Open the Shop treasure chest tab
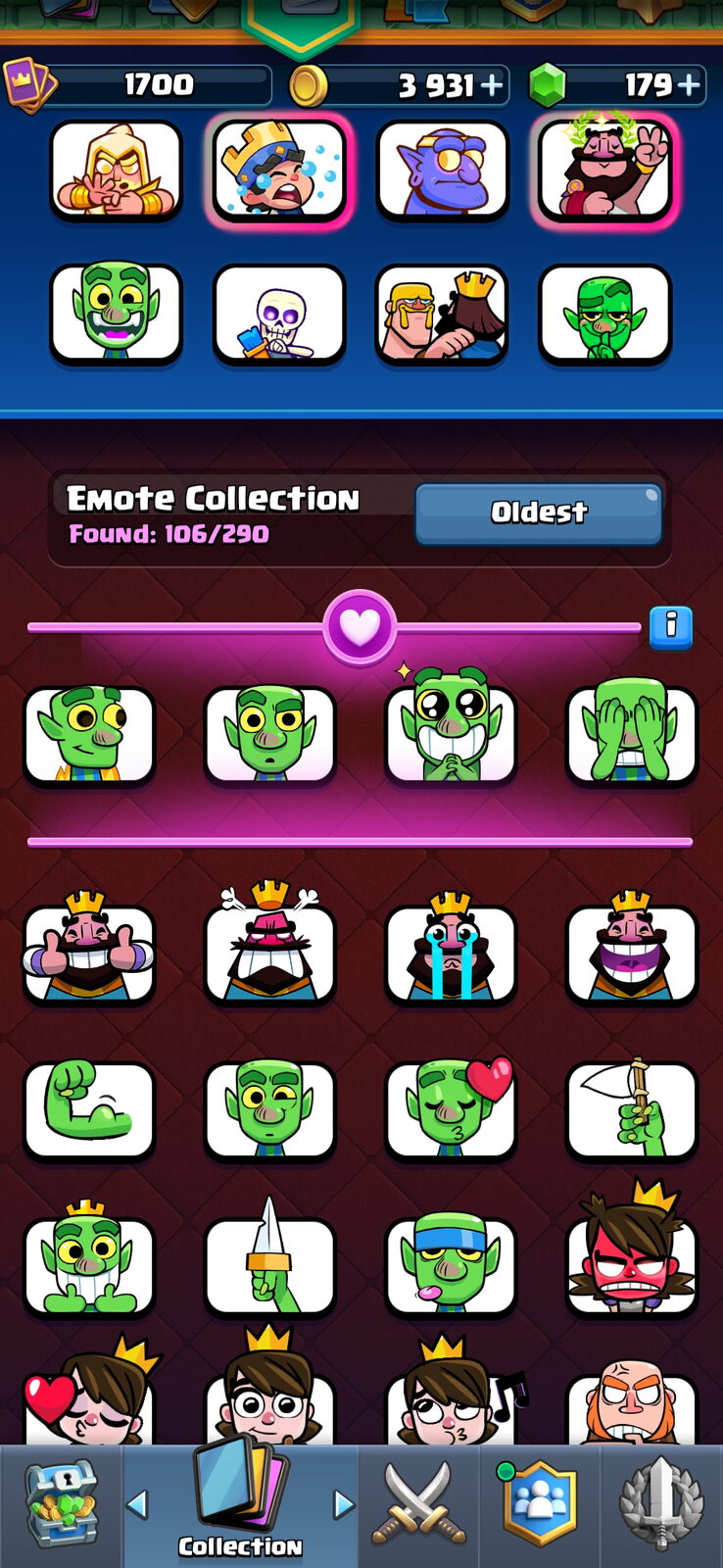 point(62,1503)
